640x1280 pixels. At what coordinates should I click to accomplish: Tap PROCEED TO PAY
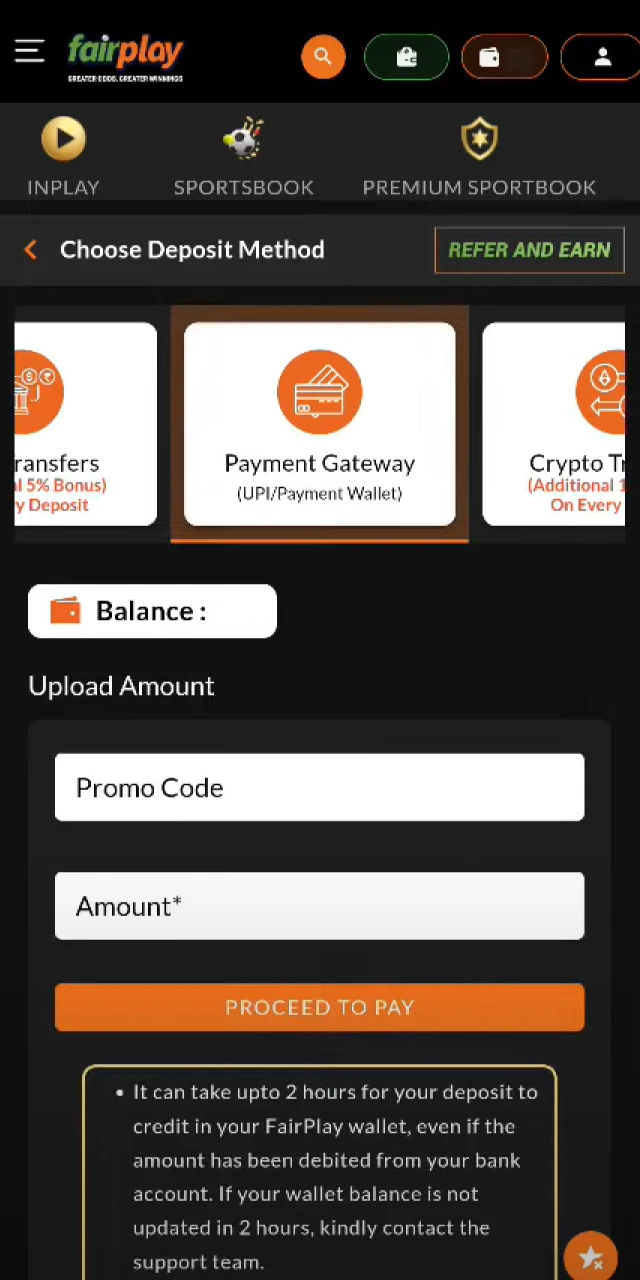[x=319, y=1007]
